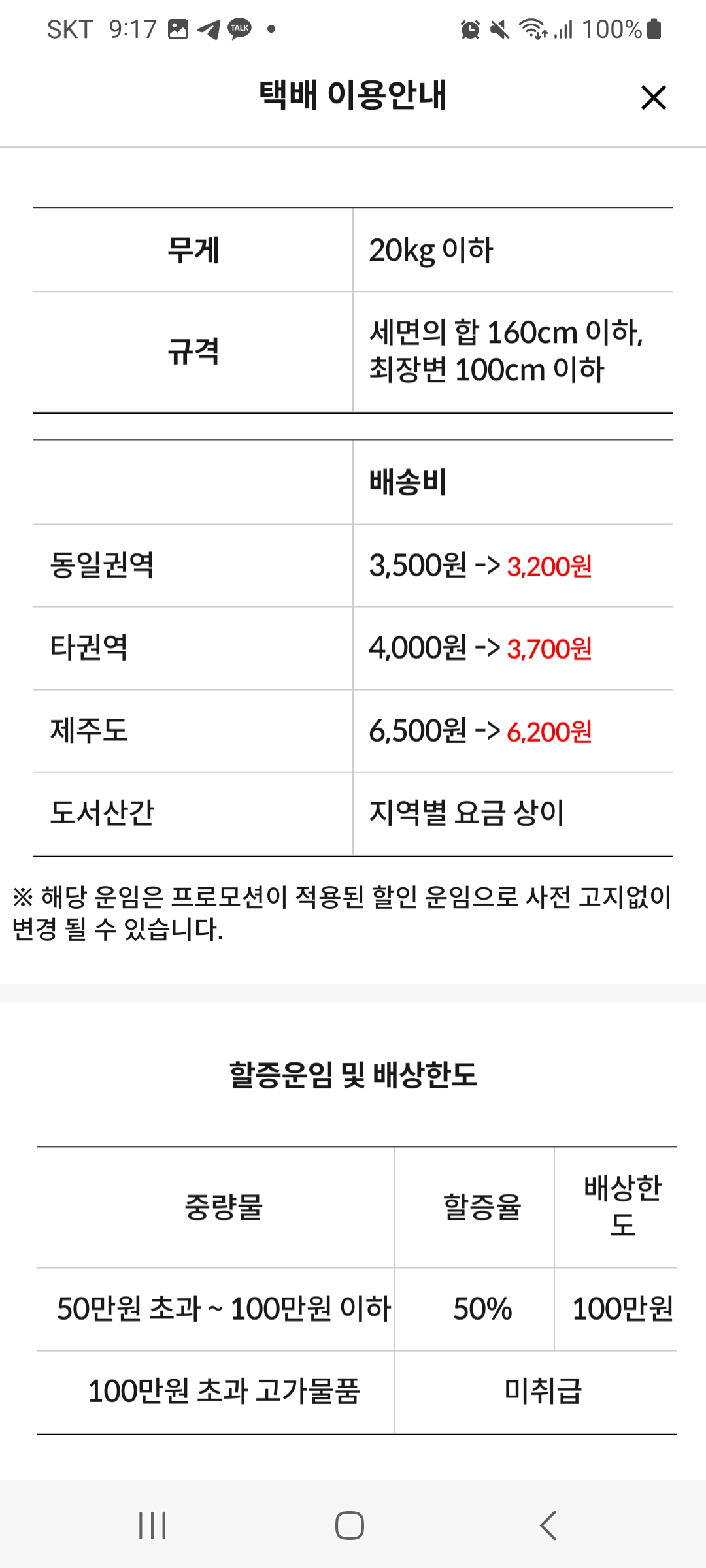
Task: Open the KakaoTalk notification icon
Action: click(239, 27)
